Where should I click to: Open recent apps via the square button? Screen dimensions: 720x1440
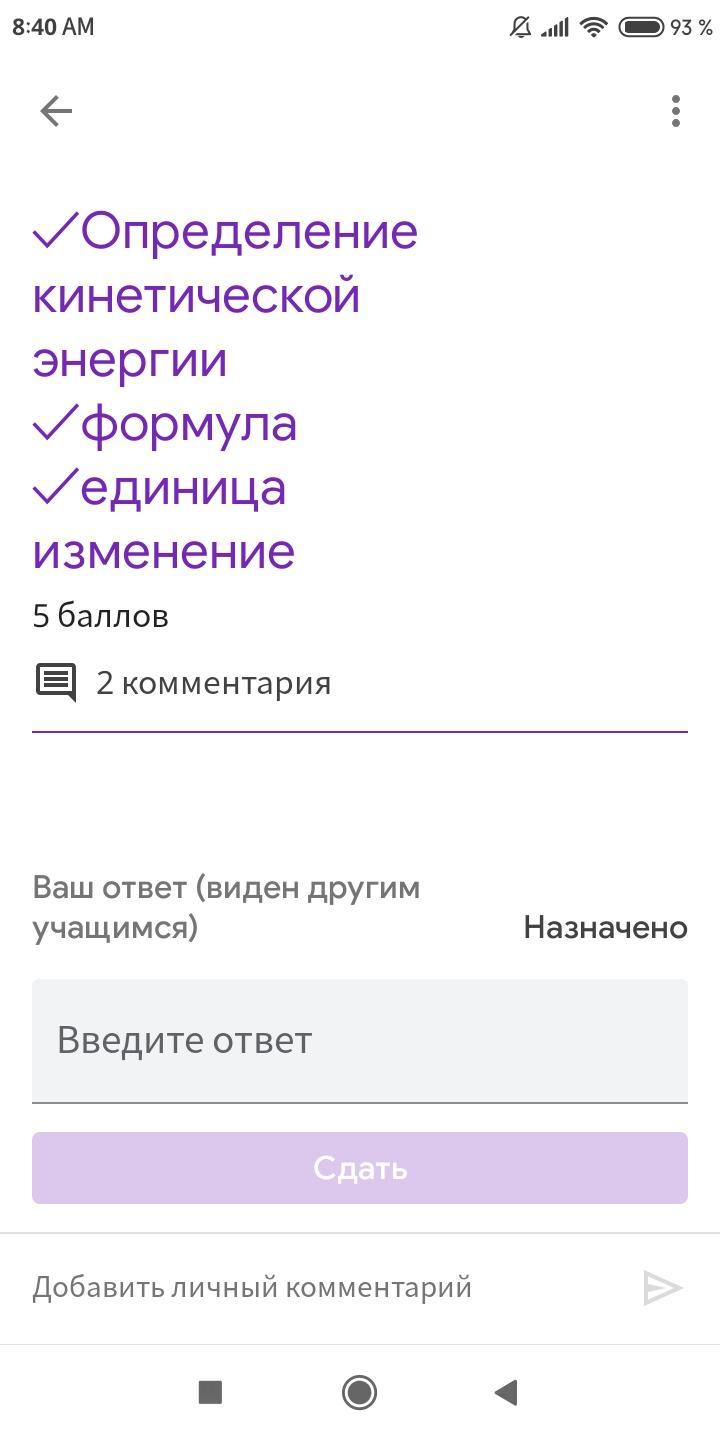tap(210, 1391)
